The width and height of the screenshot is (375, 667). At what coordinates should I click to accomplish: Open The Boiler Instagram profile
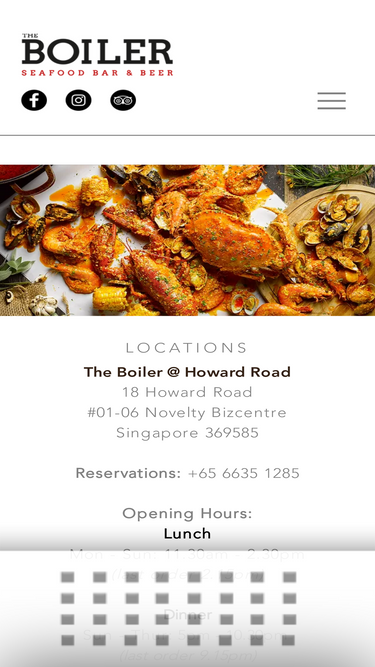[79, 100]
